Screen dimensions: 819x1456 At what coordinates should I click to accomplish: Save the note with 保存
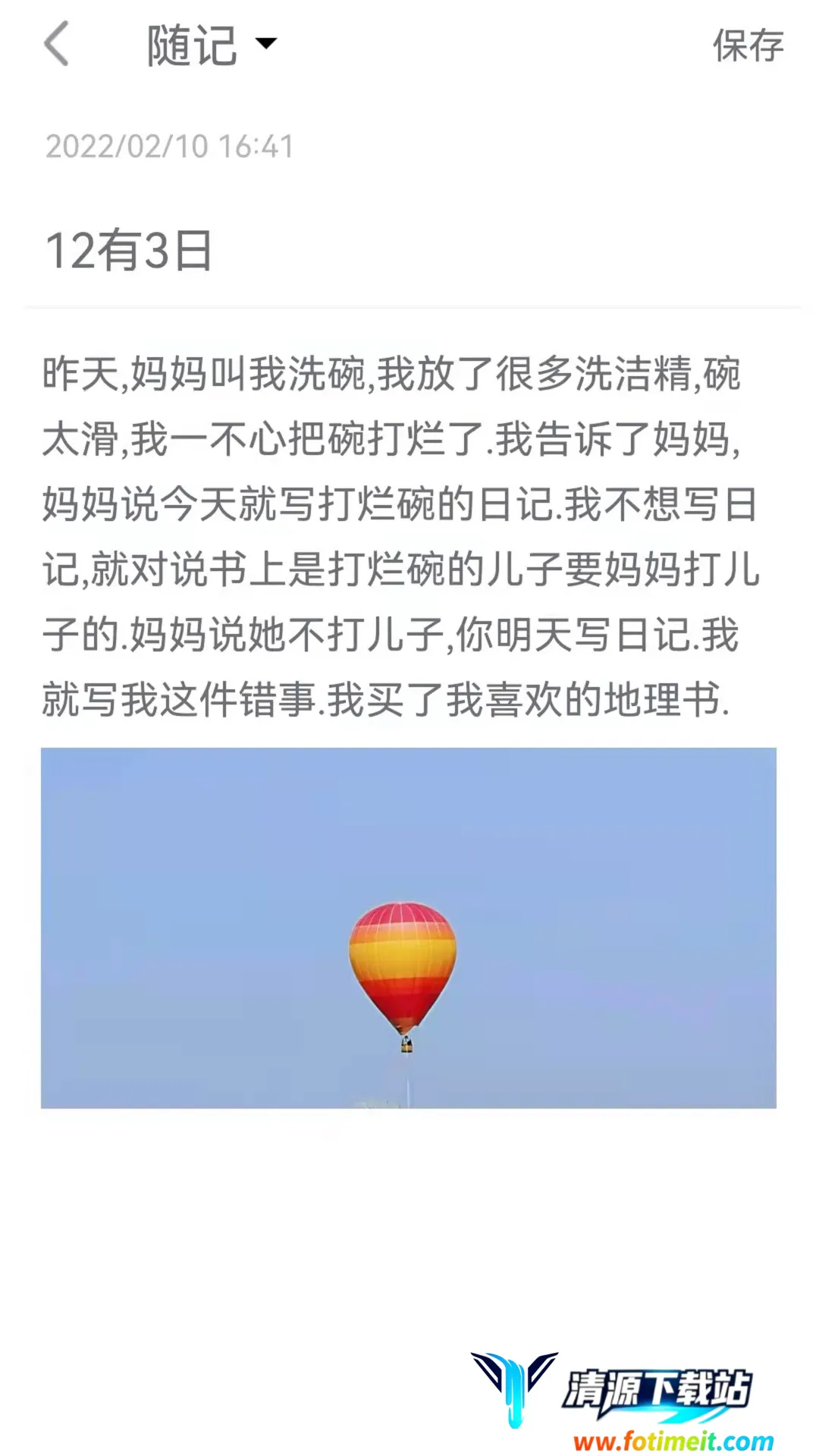point(747,45)
